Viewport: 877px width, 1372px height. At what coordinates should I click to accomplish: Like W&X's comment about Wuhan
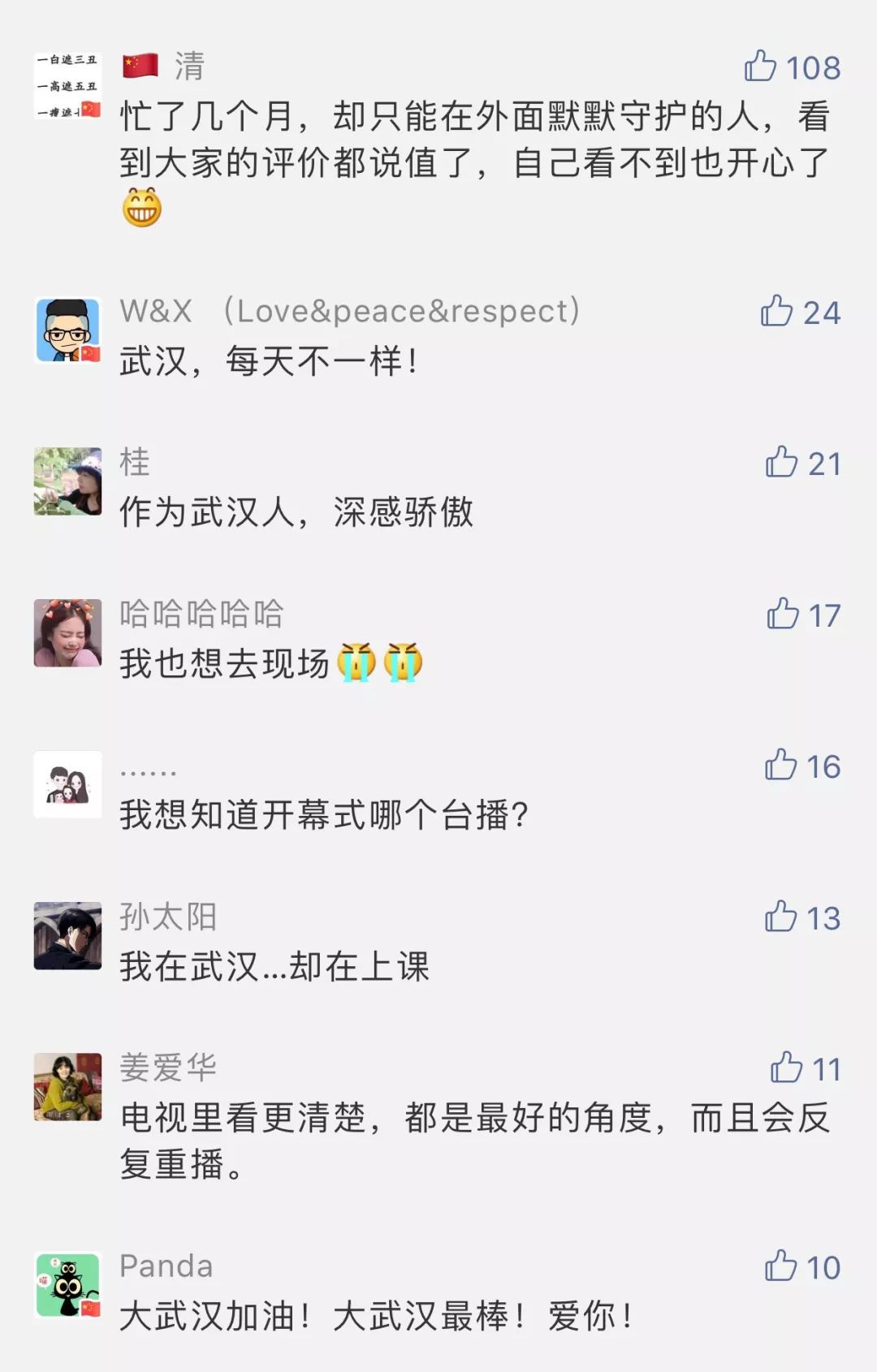pos(777,312)
